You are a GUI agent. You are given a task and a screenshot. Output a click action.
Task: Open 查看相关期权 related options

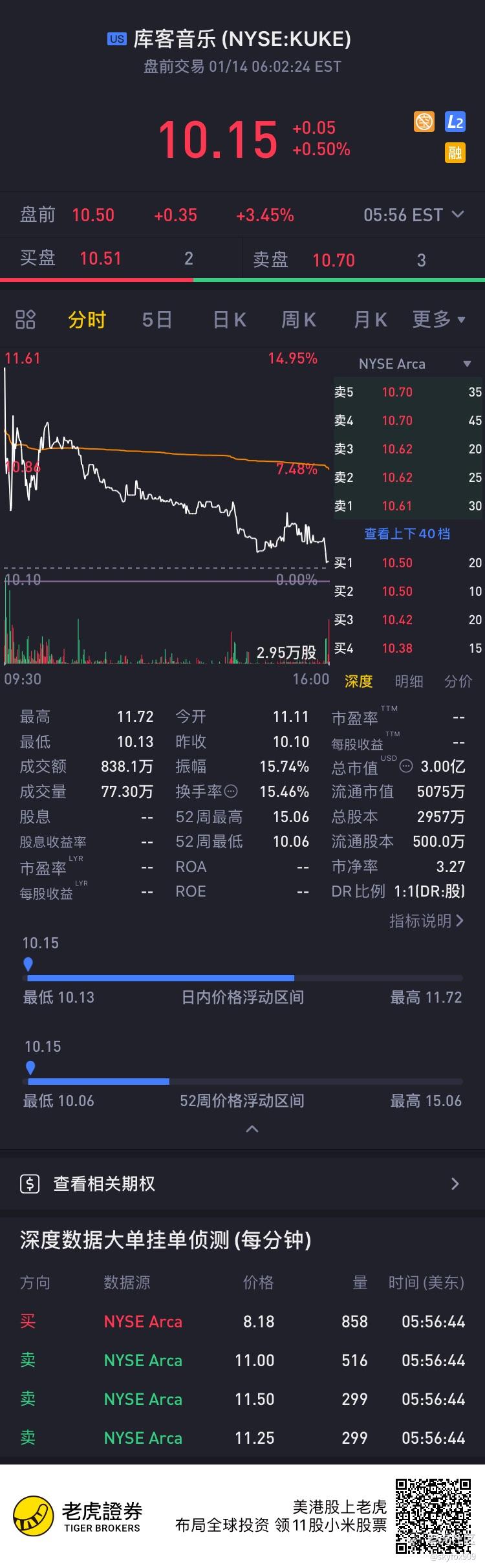point(242,1184)
